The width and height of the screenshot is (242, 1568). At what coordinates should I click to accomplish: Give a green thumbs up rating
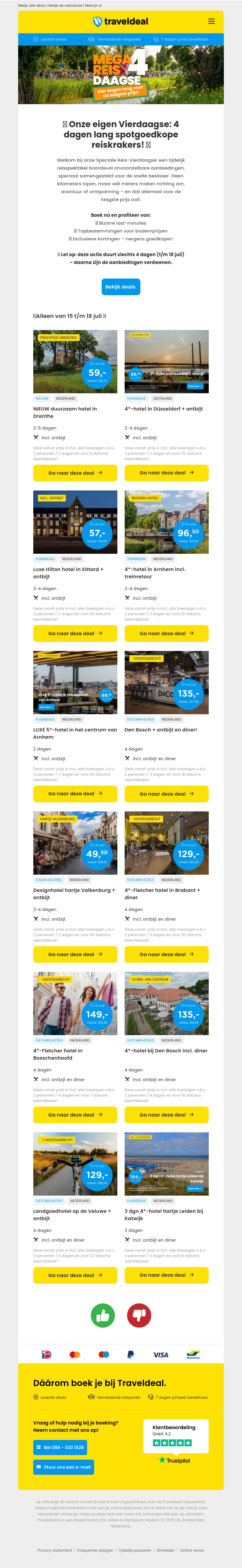click(103, 1315)
